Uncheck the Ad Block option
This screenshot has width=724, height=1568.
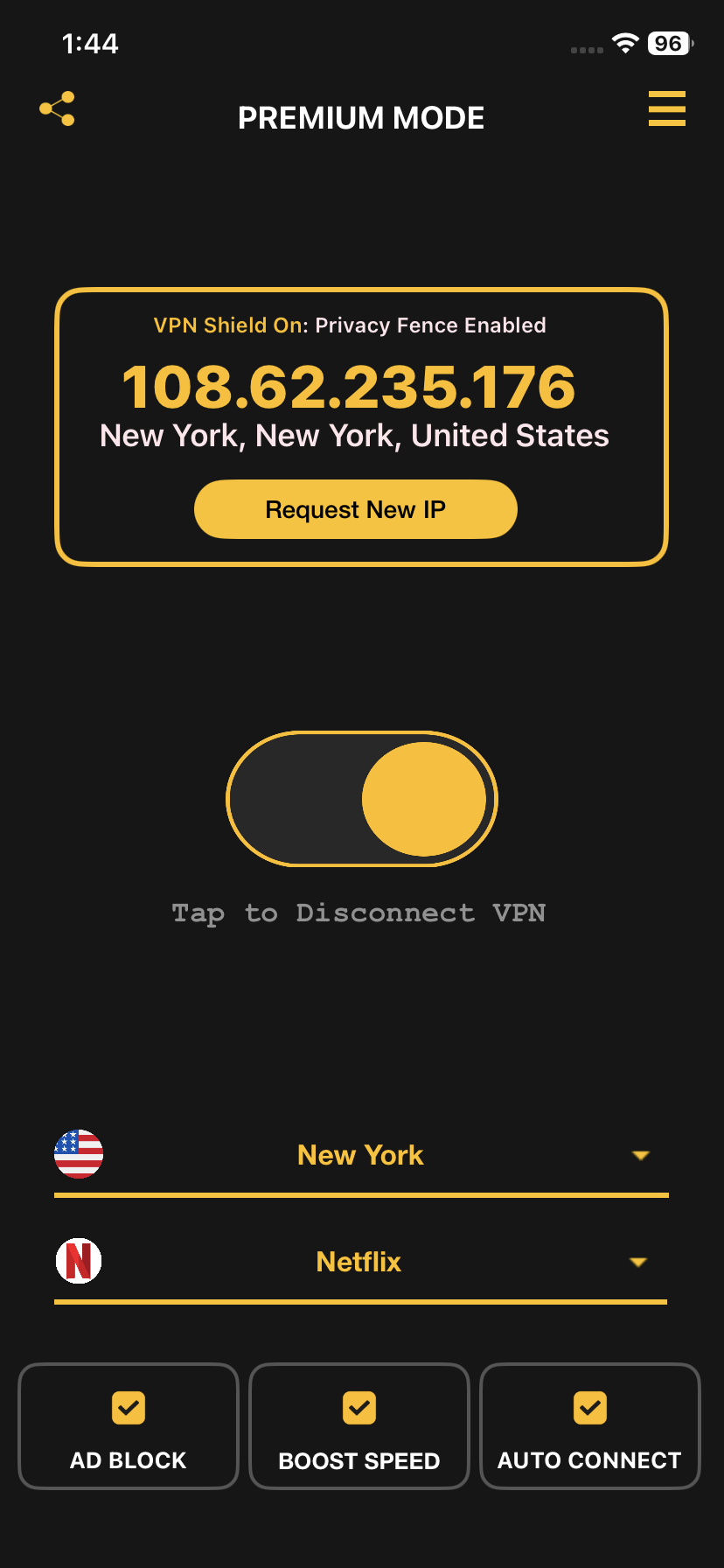click(129, 1409)
